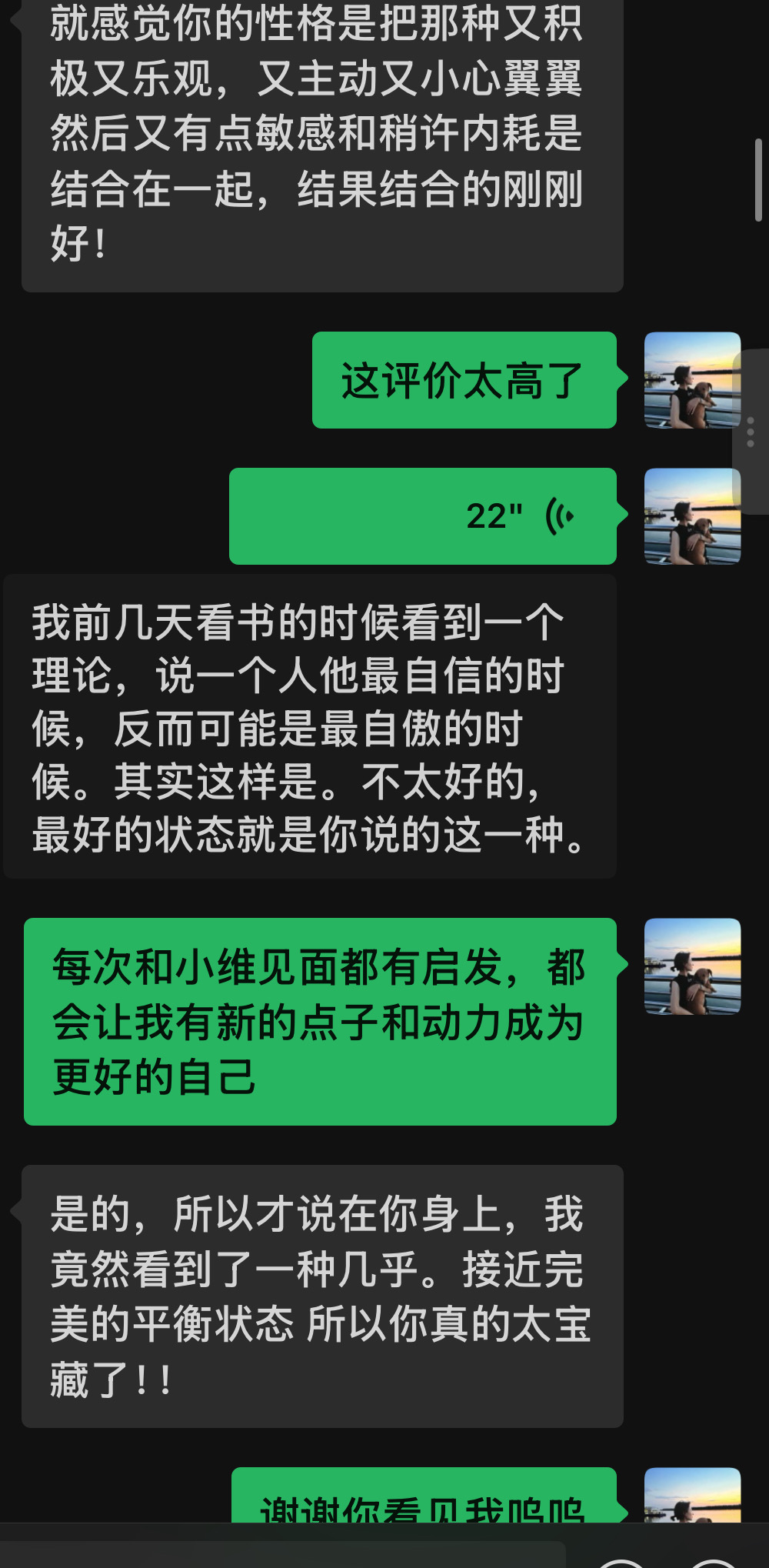Focus the message input field
Image resolution: width=769 pixels, height=1568 pixels.
point(283,1555)
